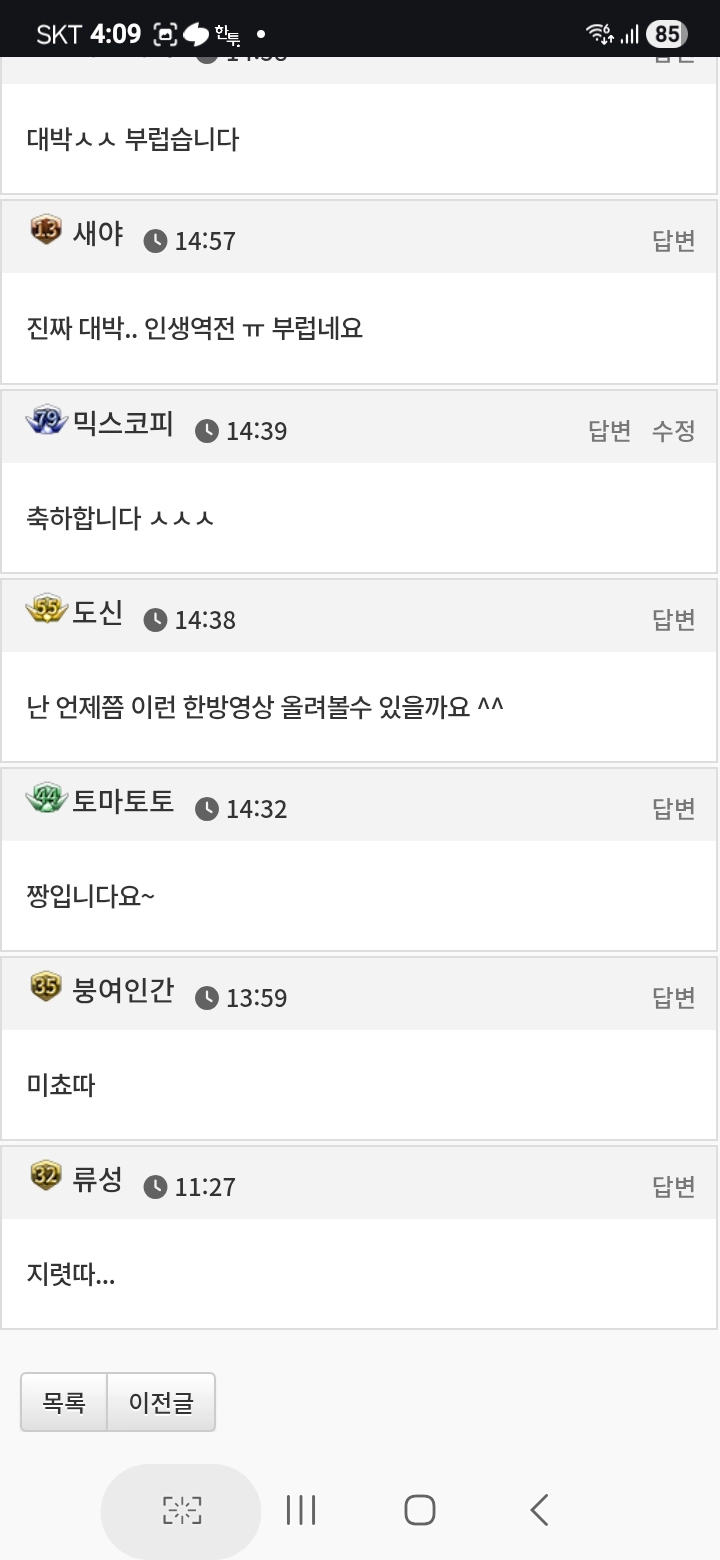
Task: Select 답변 on 류성's comment
Action: click(673, 1187)
